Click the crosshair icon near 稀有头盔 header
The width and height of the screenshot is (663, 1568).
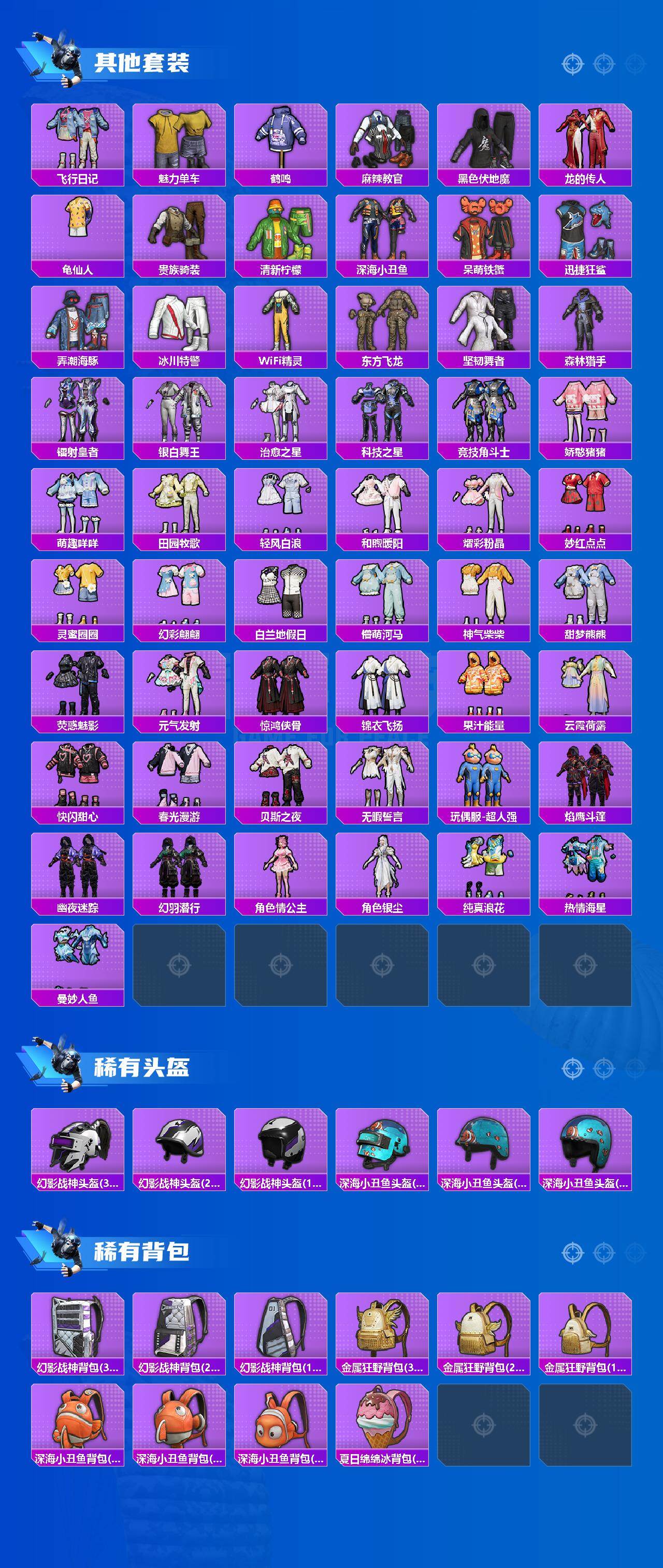[572, 1068]
